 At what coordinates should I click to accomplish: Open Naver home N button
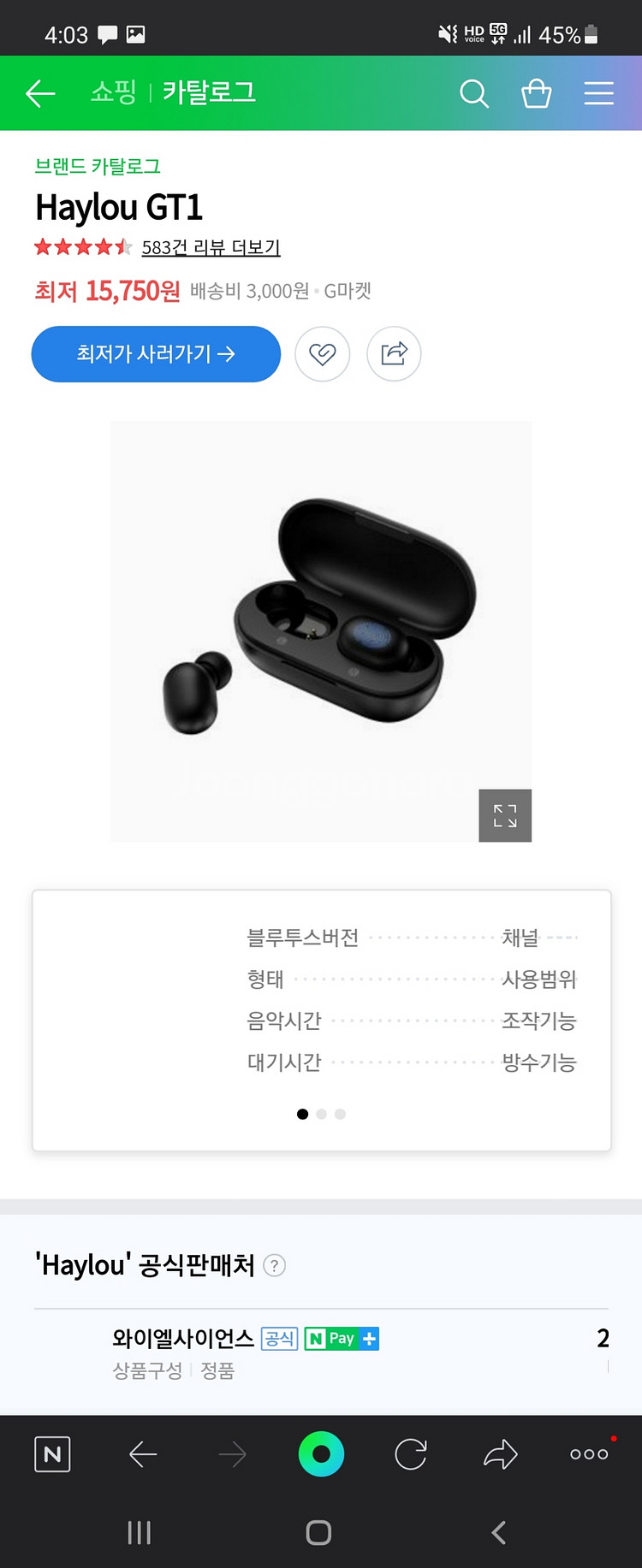pos(52,1454)
